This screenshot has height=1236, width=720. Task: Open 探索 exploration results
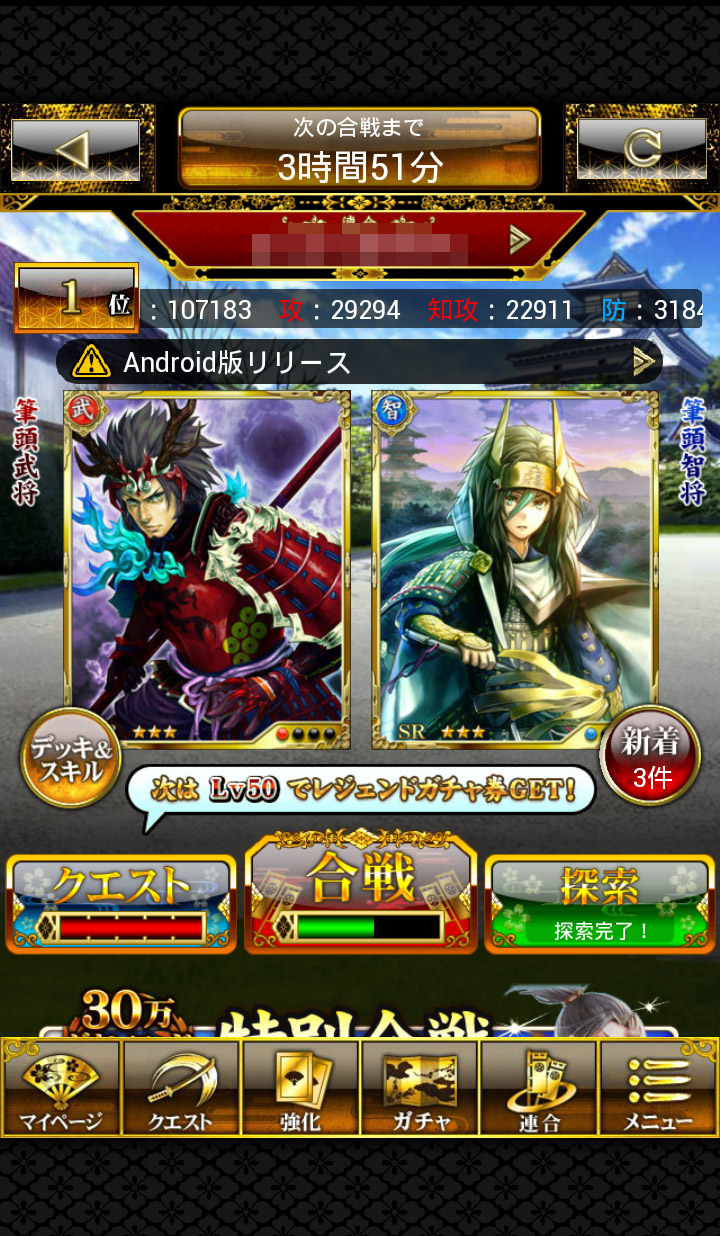click(600, 903)
